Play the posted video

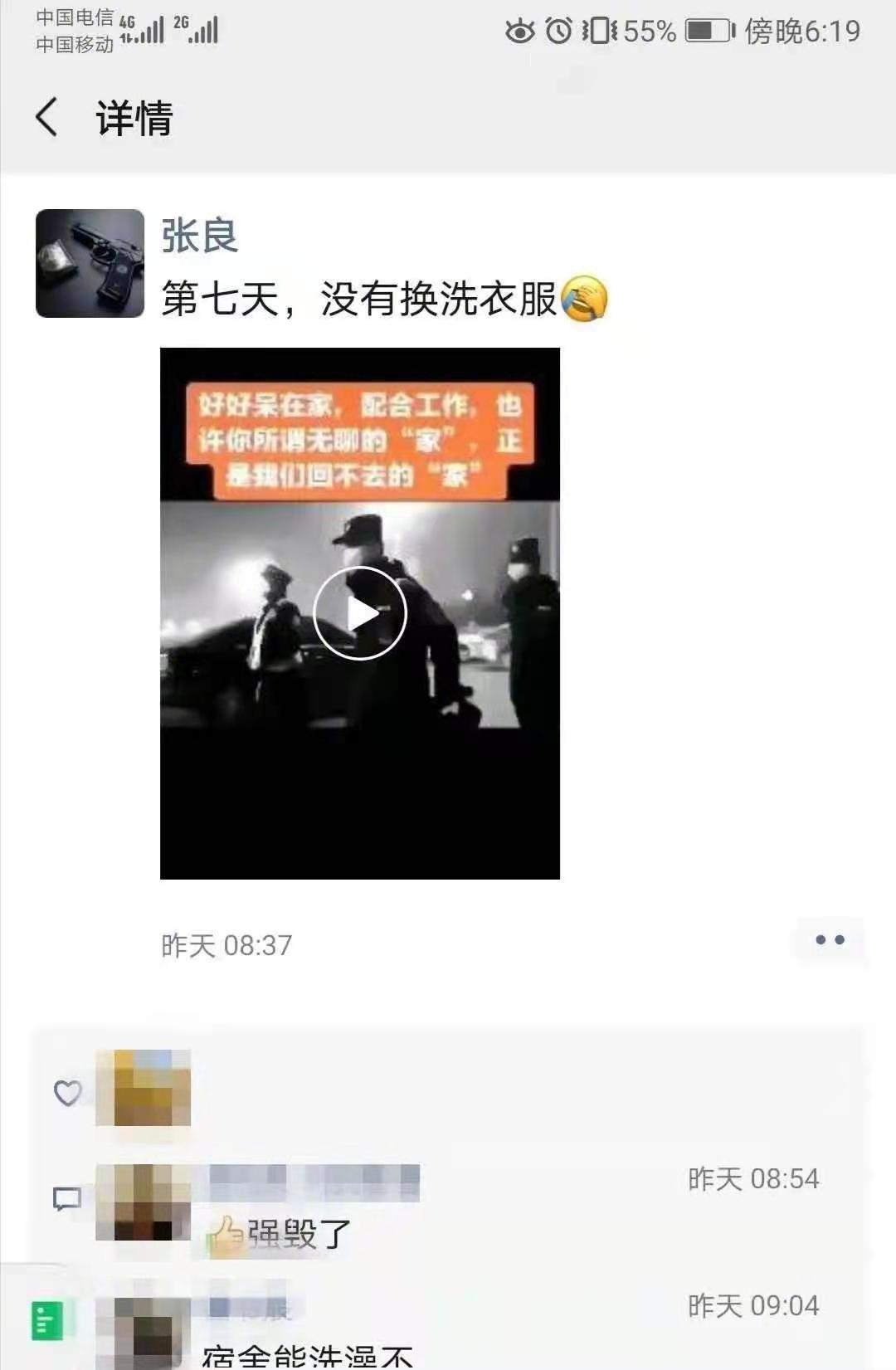point(359,613)
